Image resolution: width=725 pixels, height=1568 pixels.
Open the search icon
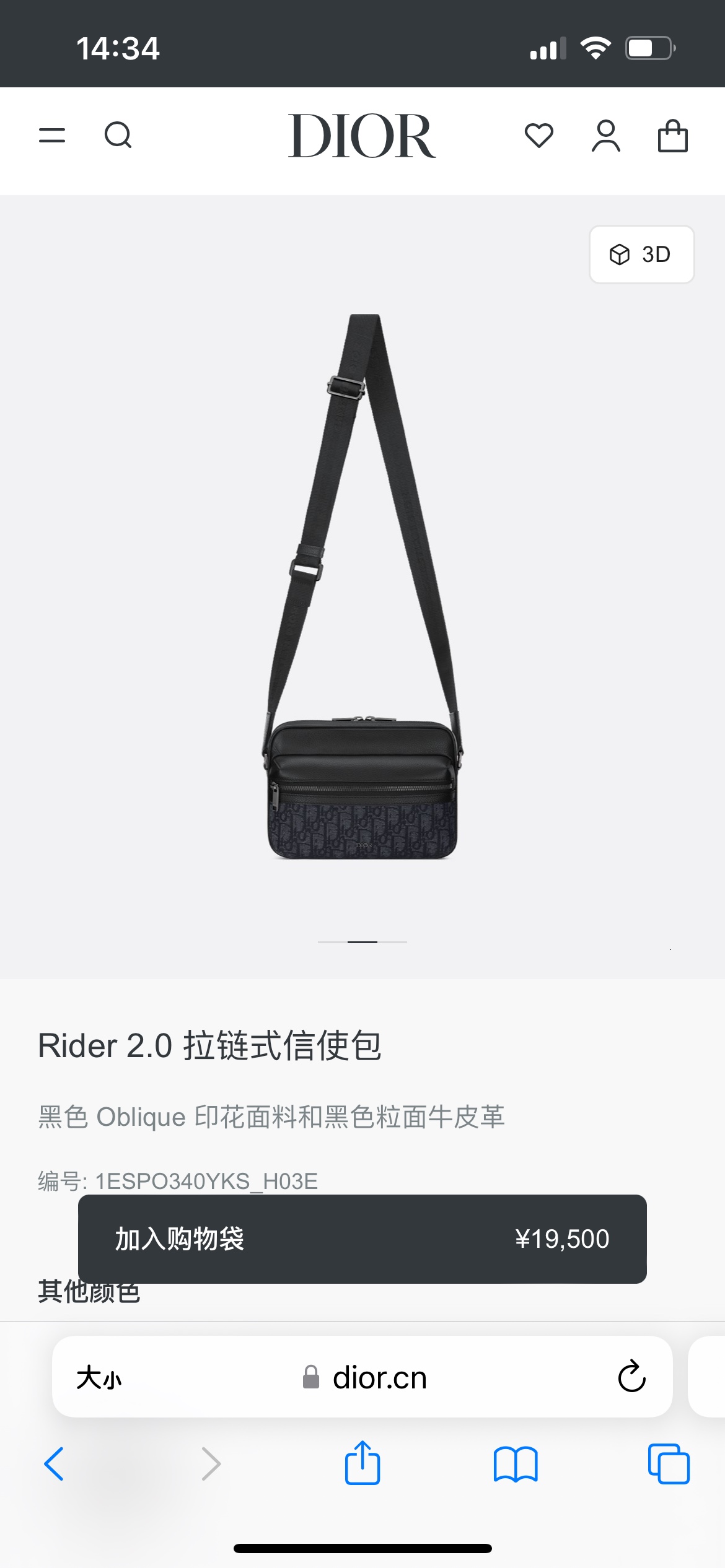pos(118,136)
